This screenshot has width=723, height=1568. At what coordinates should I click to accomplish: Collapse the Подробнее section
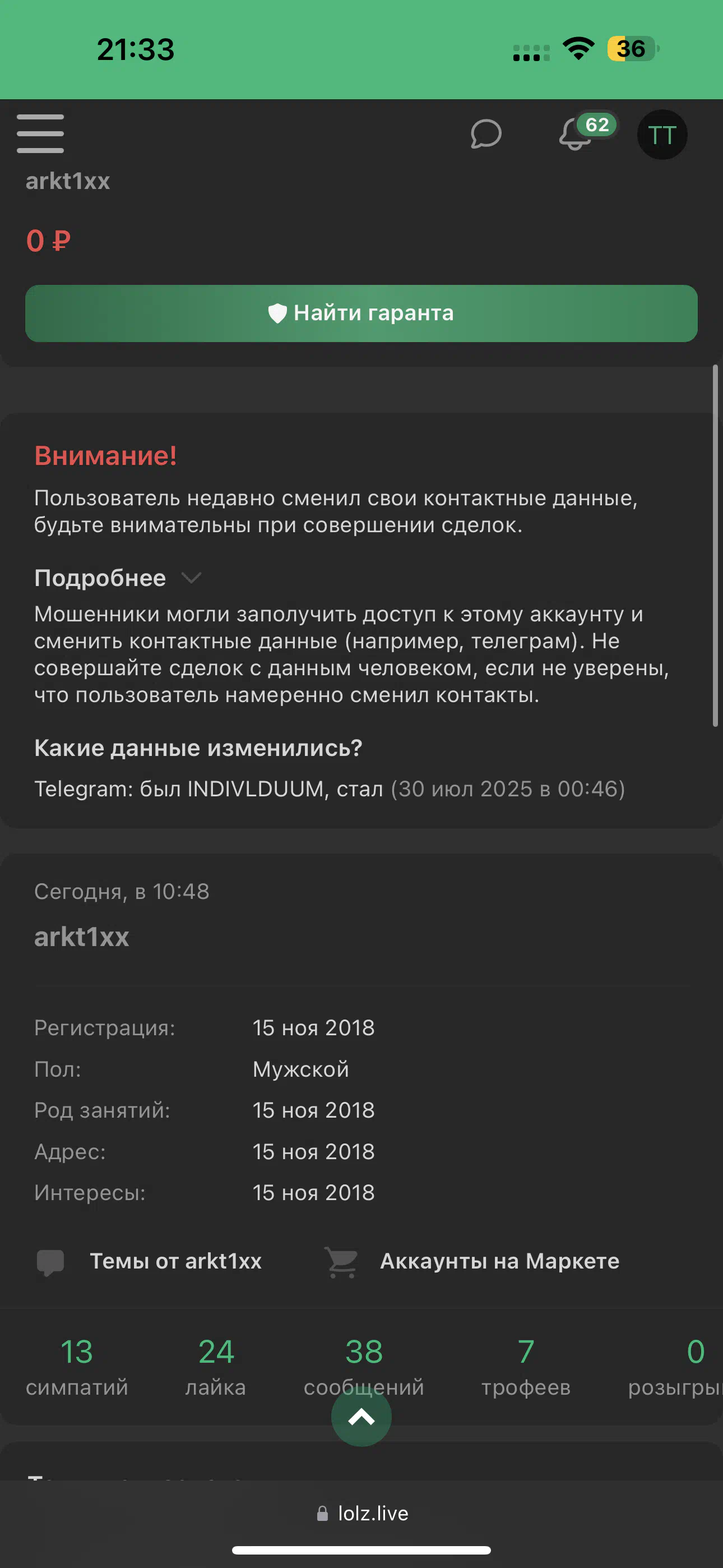(x=118, y=578)
